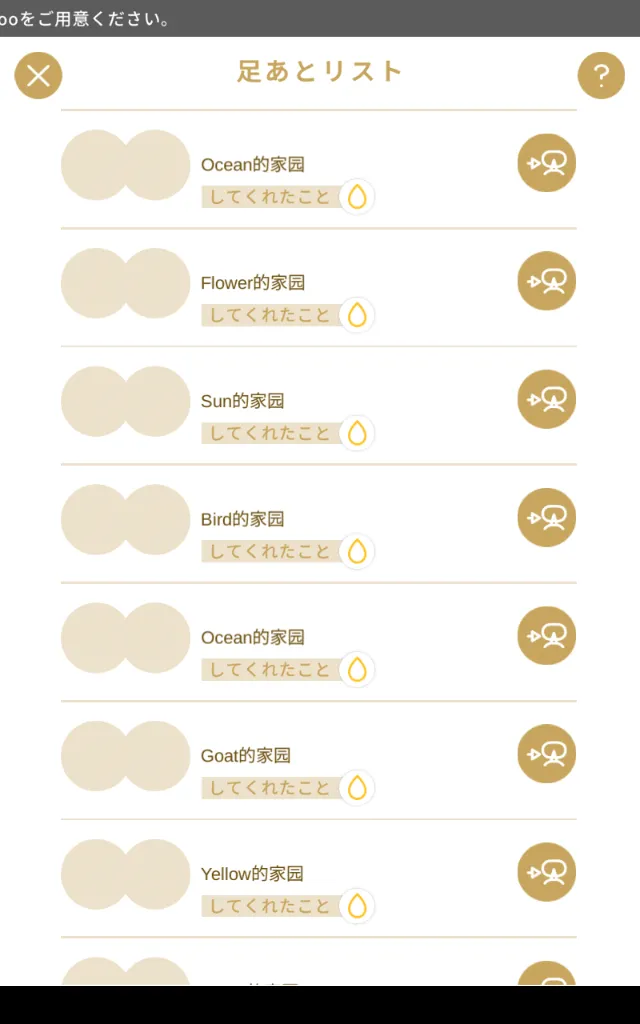Visit Goat的家园 using its round button
This screenshot has height=1024, width=640.
(x=547, y=754)
